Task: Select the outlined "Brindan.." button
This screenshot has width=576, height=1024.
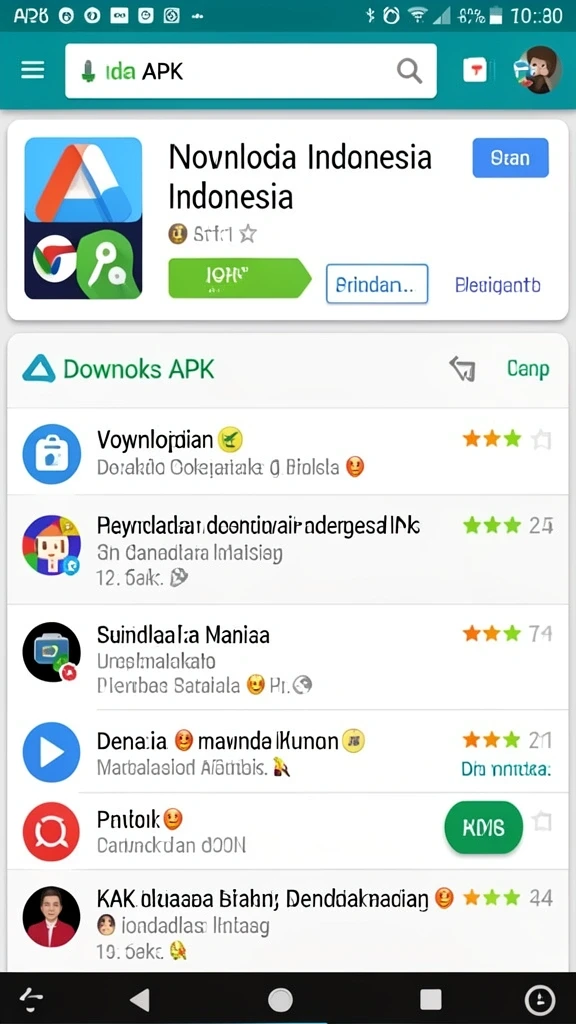Action: 377,284
